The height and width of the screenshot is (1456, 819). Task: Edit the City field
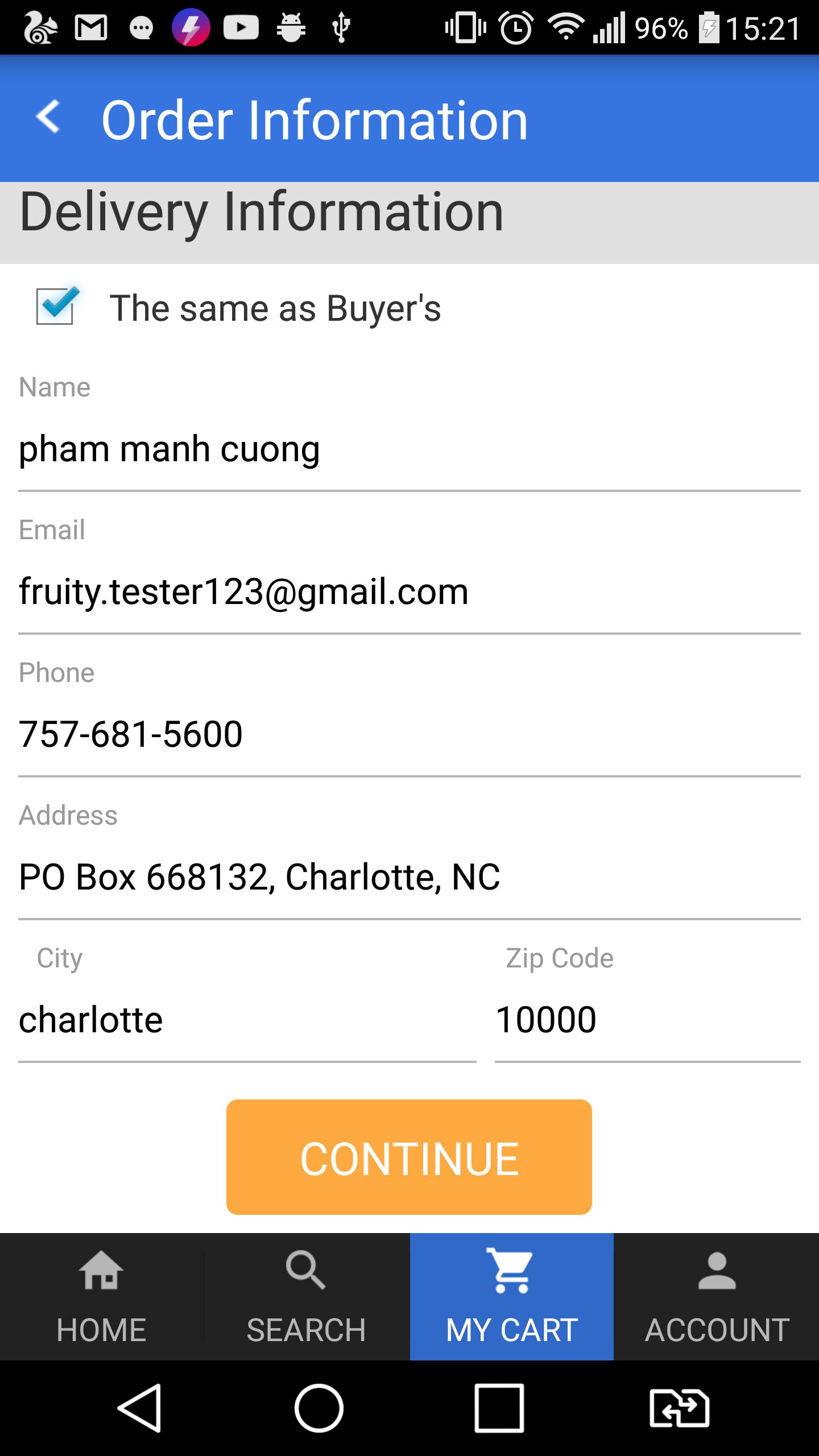point(247,1020)
